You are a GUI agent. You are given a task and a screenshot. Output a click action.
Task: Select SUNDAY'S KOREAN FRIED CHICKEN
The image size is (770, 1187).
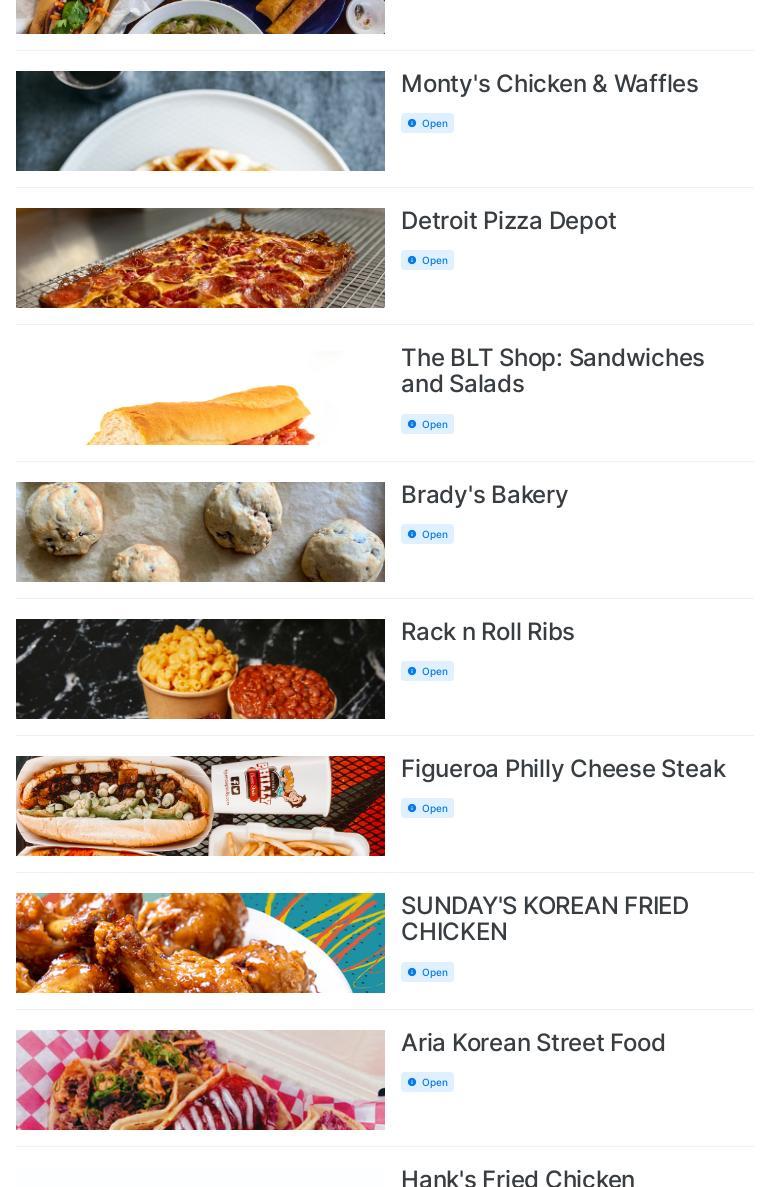[544, 918]
